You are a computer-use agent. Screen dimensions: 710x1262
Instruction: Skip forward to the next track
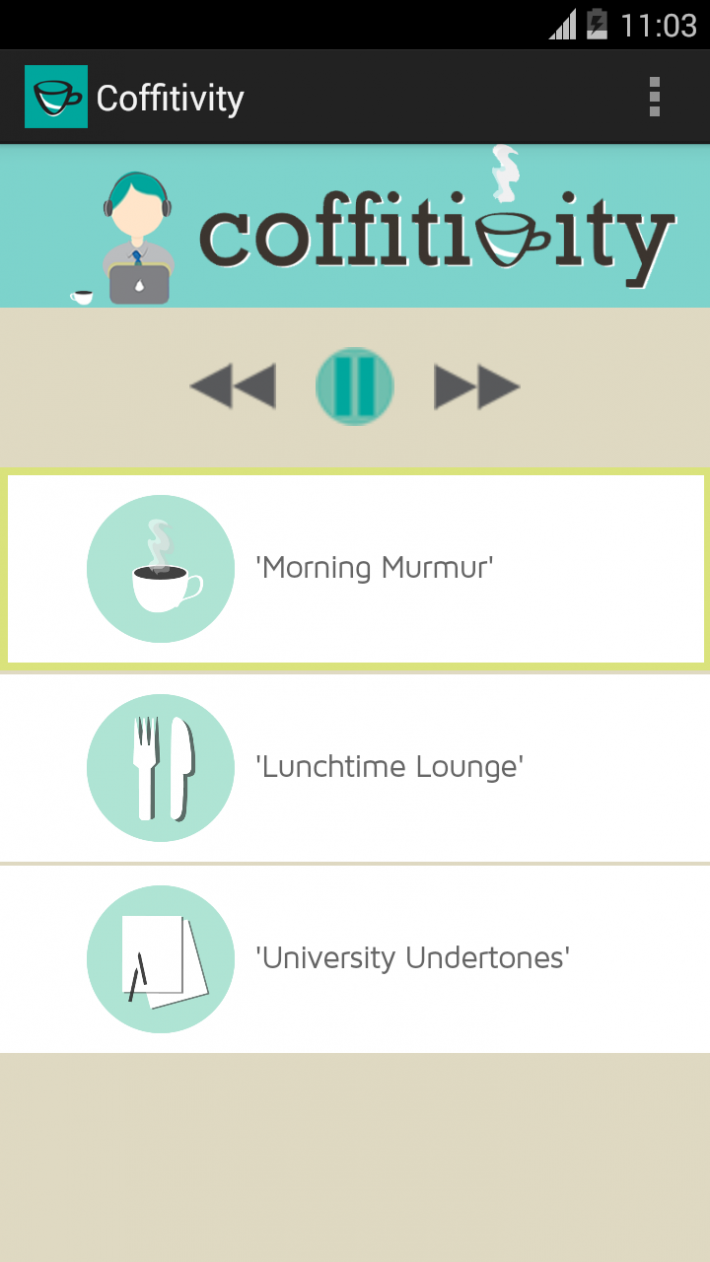coord(476,387)
